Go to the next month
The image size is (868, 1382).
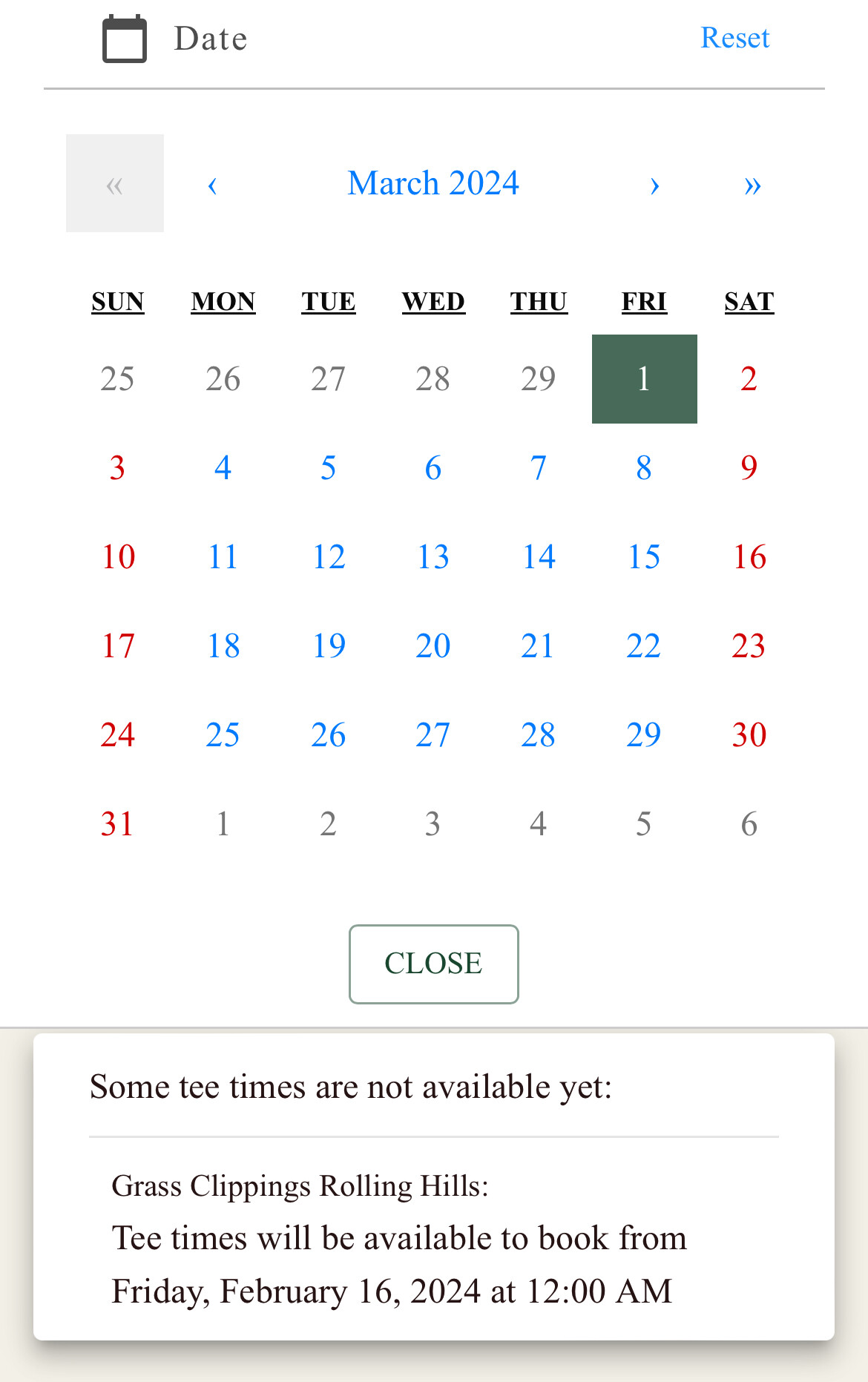[x=654, y=183]
